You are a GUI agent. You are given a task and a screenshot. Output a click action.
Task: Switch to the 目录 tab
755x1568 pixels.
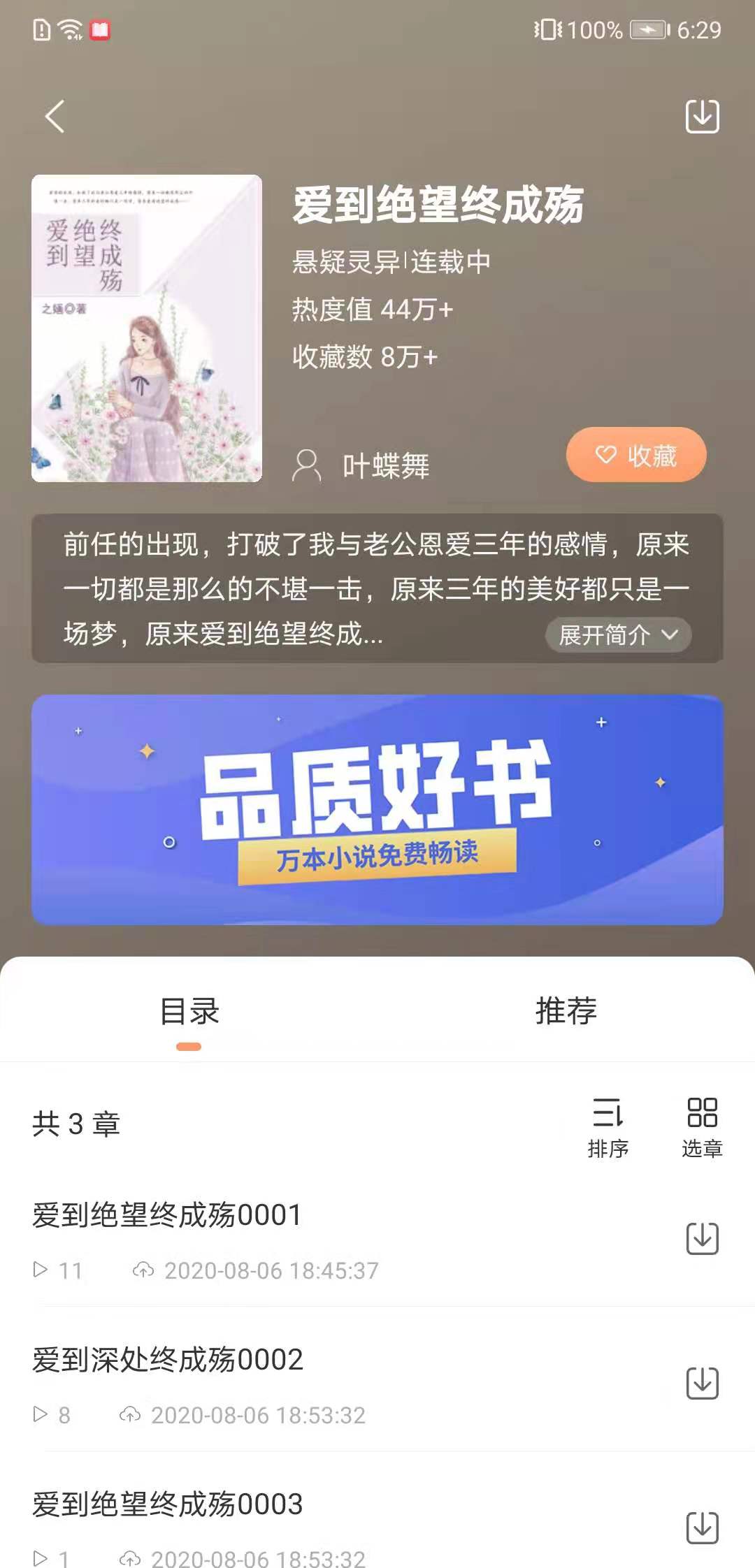189,1012
